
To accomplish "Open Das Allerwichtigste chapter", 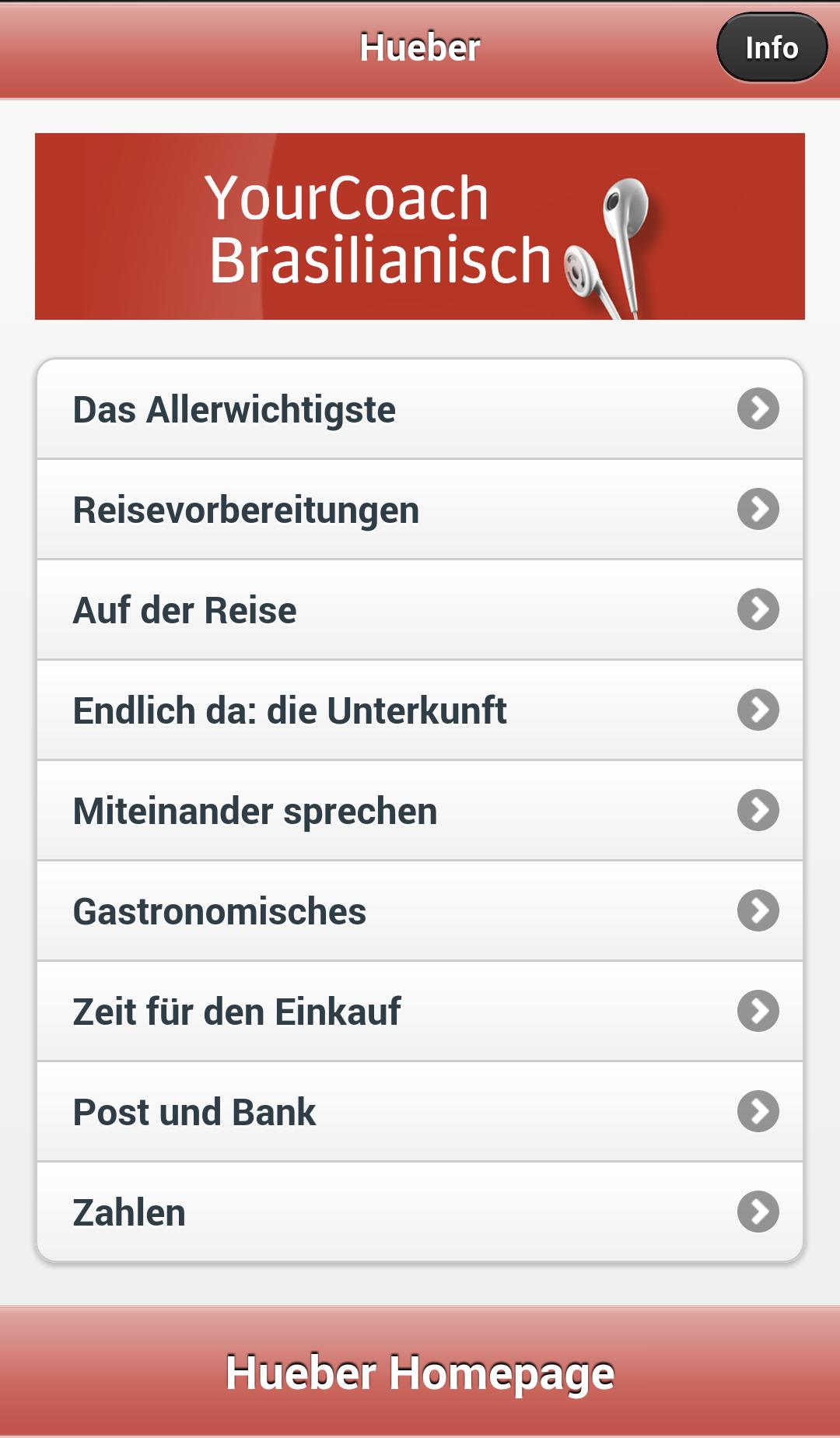I will tap(420, 409).
